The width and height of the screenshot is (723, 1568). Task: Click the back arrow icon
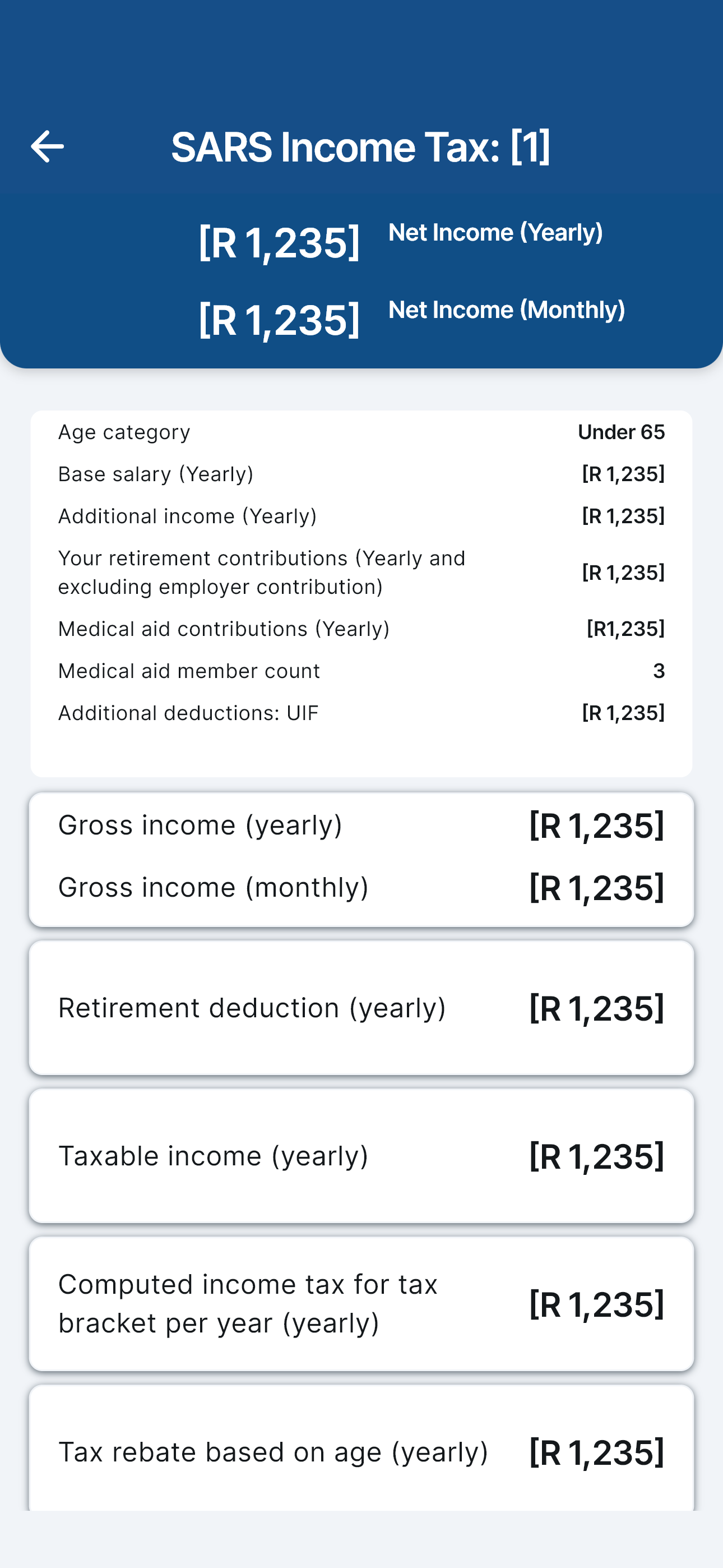(x=48, y=146)
